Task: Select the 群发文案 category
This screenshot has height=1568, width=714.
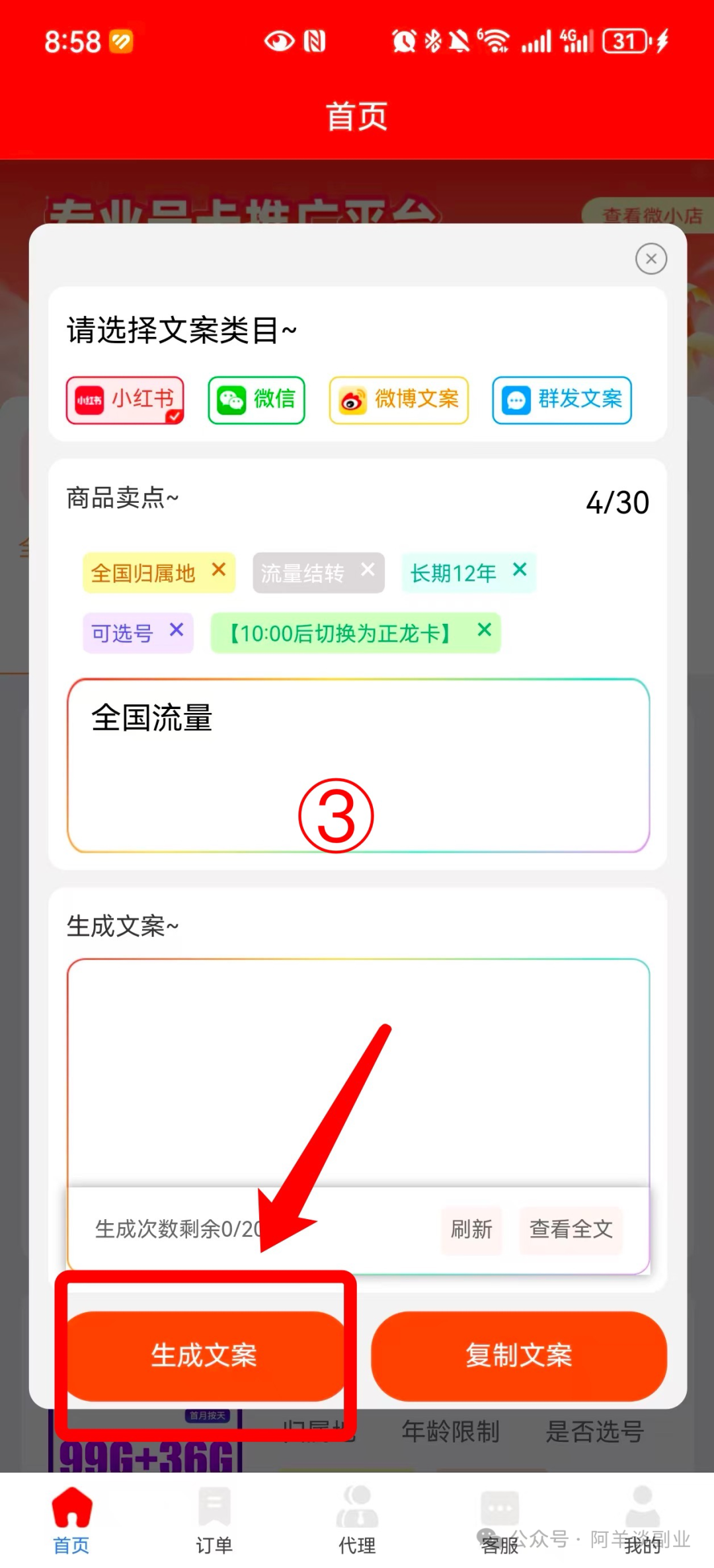Action: click(x=562, y=400)
